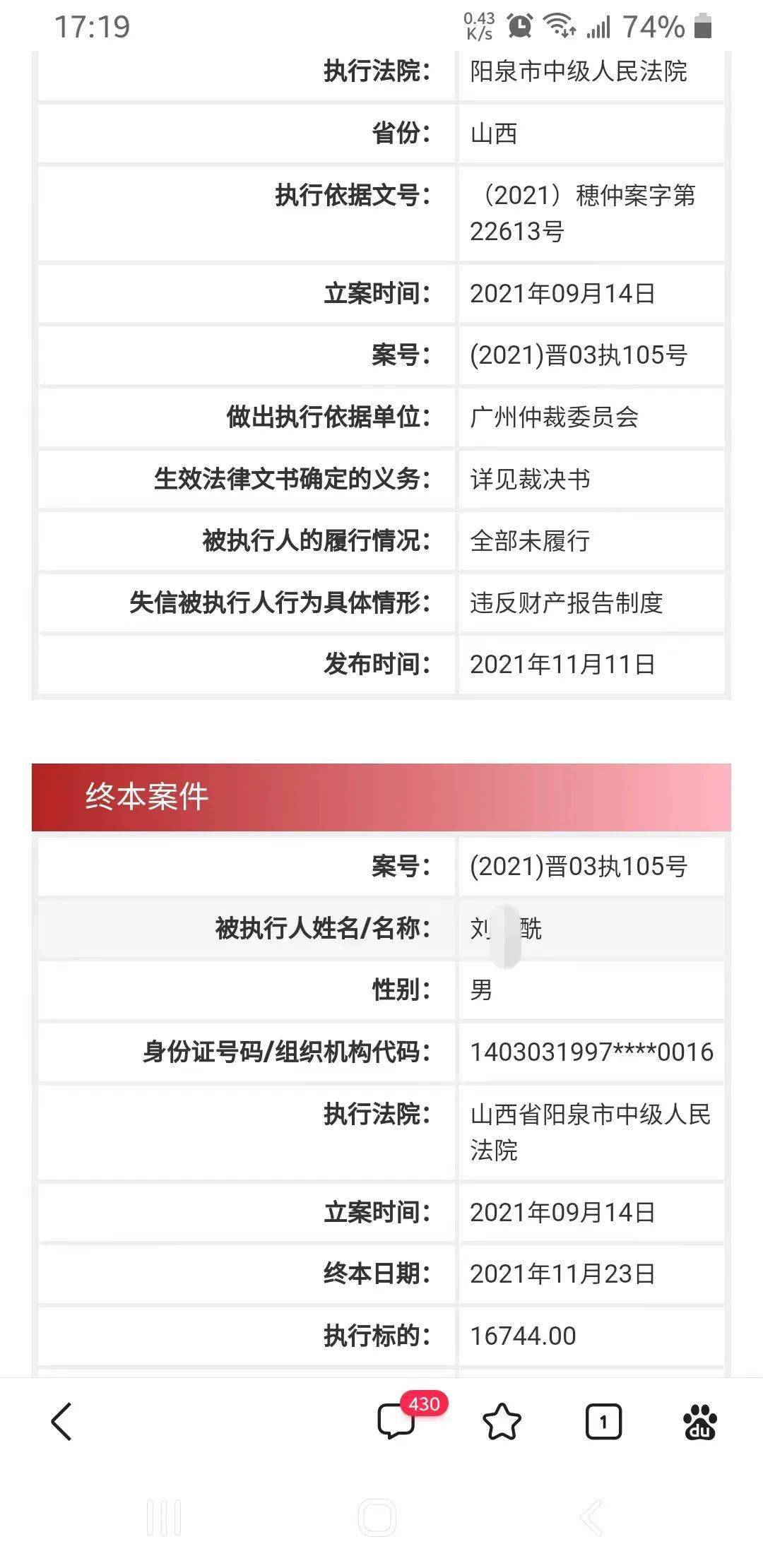This screenshot has height=1568, width=763.
Task: Bookmark this page with the star
Action: [502, 1421]
